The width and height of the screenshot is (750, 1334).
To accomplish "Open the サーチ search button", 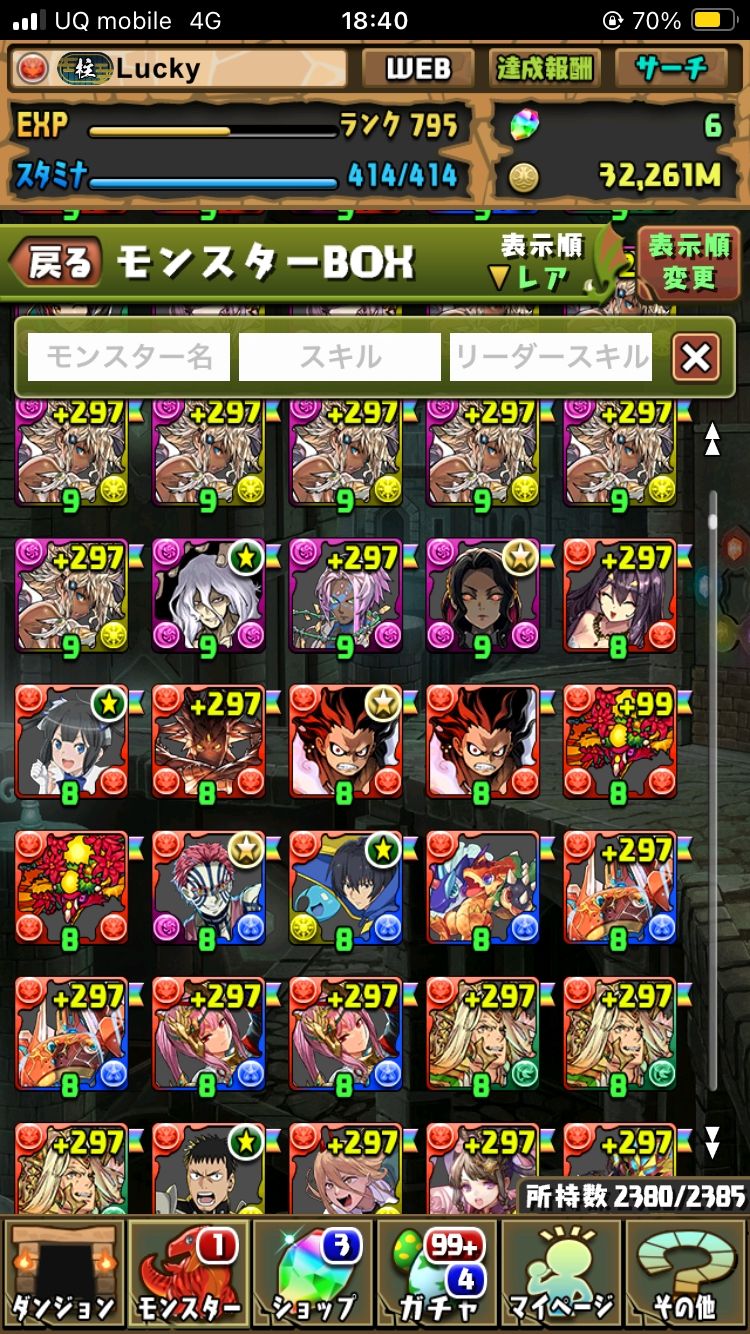I will click(673, 68).
